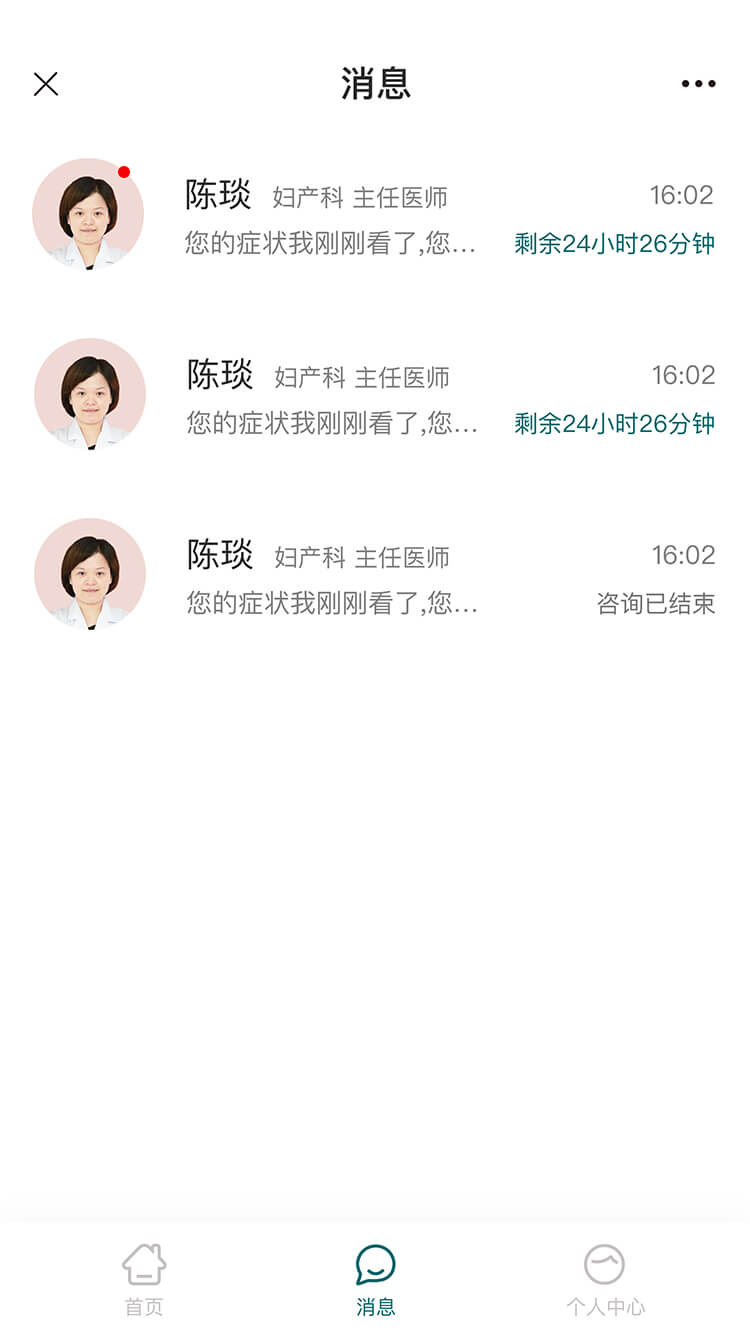Close the 消息 page

(46, 84)
